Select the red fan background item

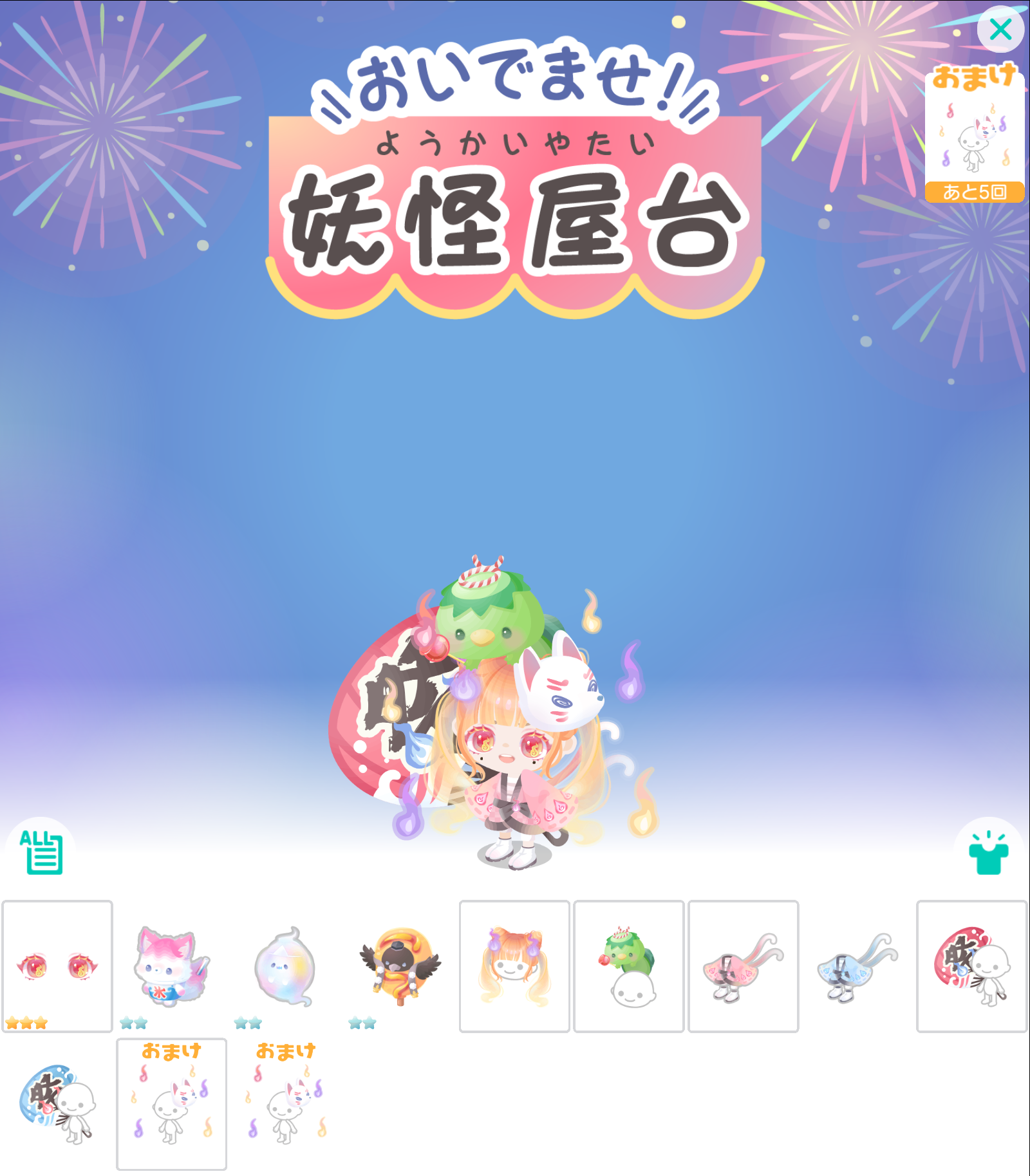[x=971, y=966]
